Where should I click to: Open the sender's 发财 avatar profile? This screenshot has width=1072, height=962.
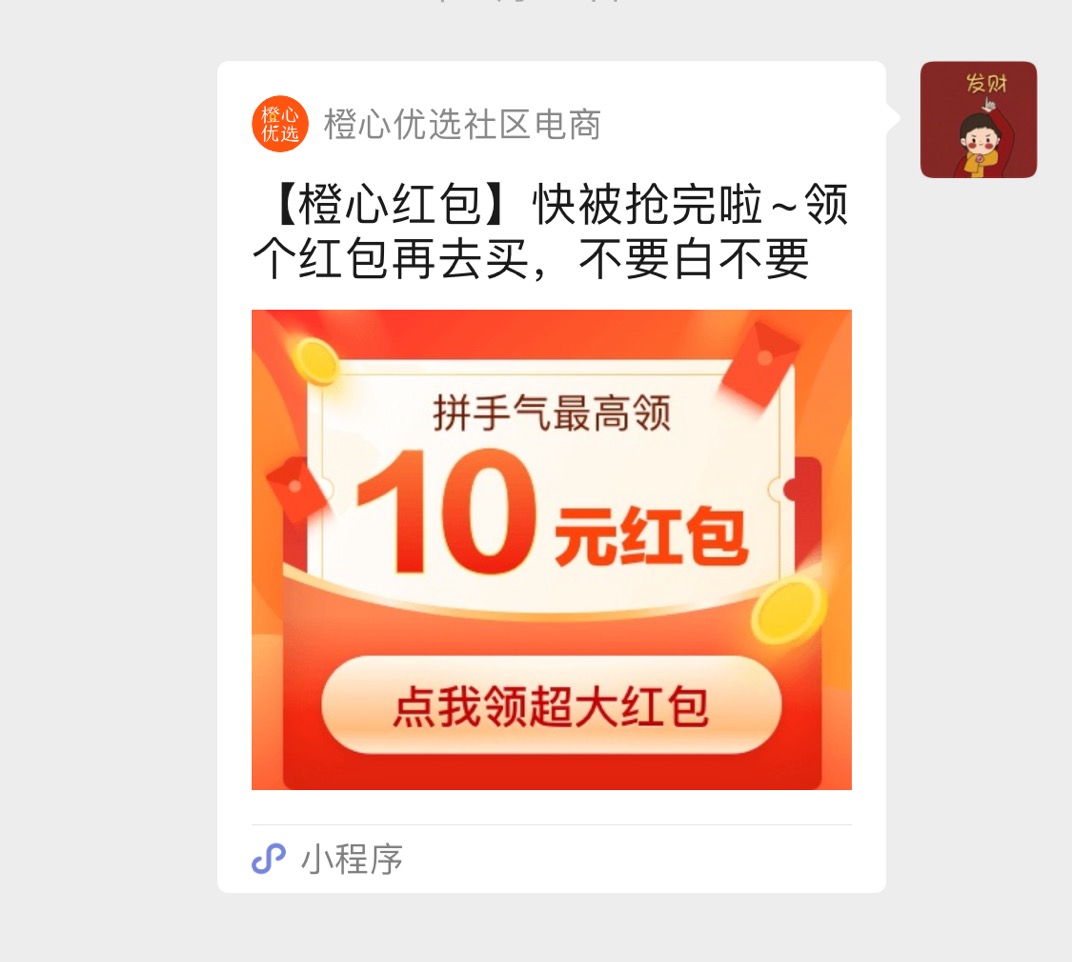coord(977,120)
